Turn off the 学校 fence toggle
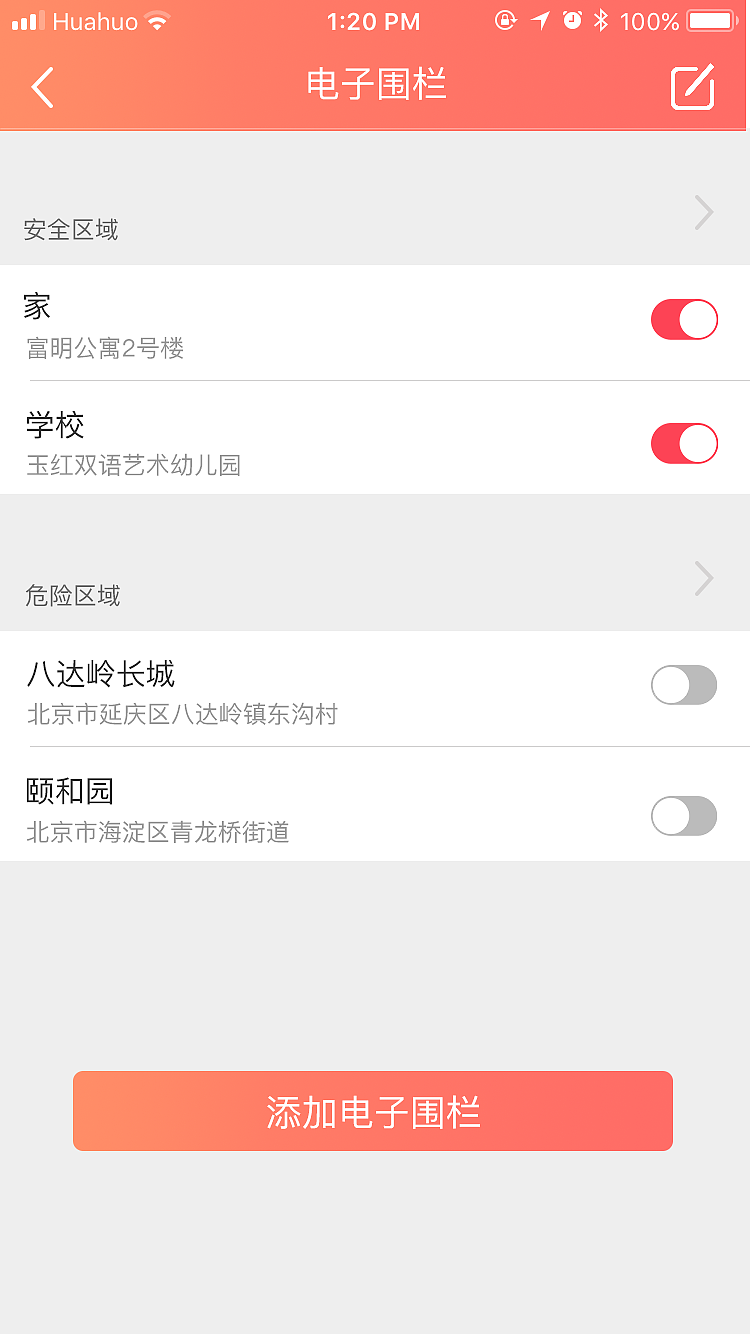Screen dimensions: 750x1334 (x=684, y=443)
